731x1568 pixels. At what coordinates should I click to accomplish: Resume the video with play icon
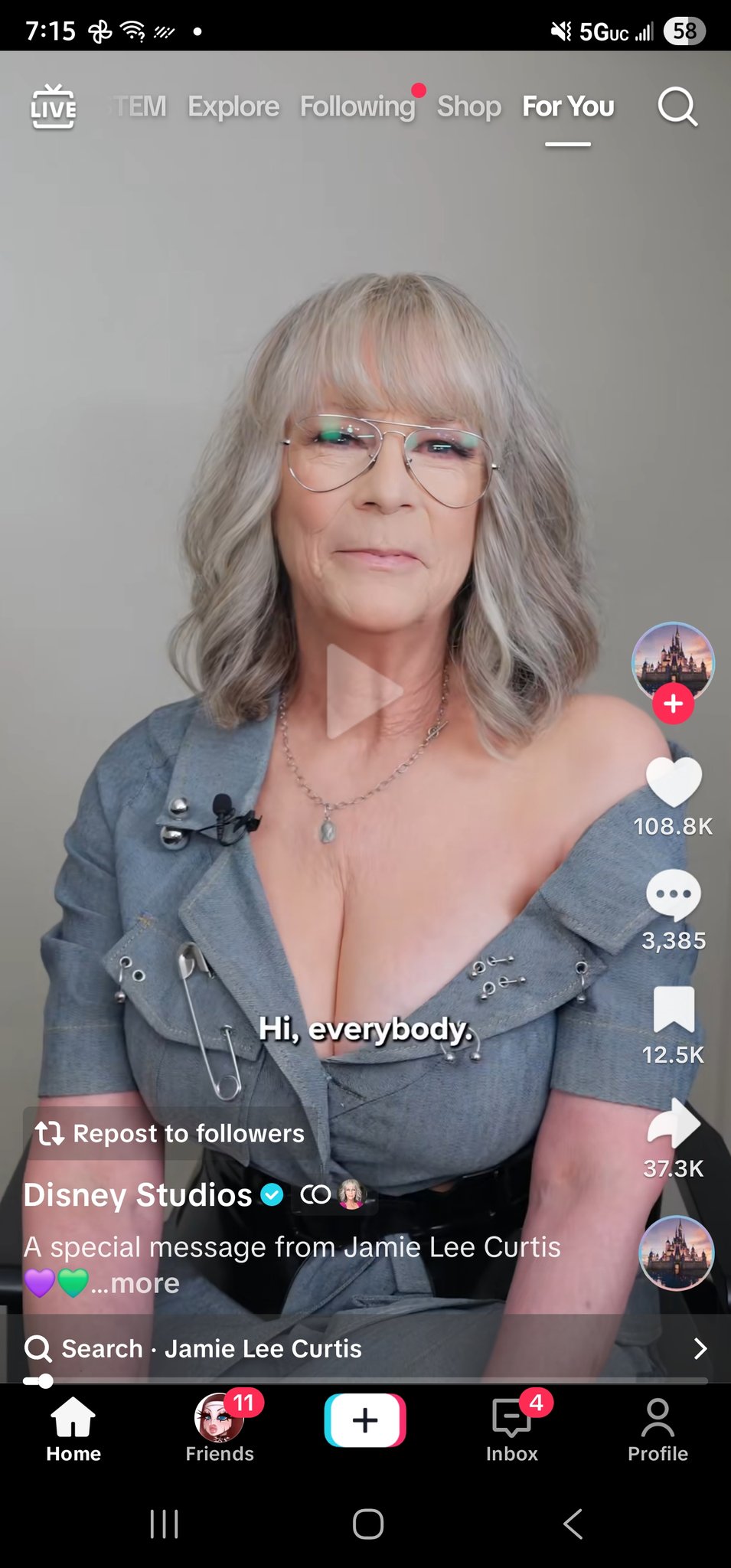click(x=364, y=691)
